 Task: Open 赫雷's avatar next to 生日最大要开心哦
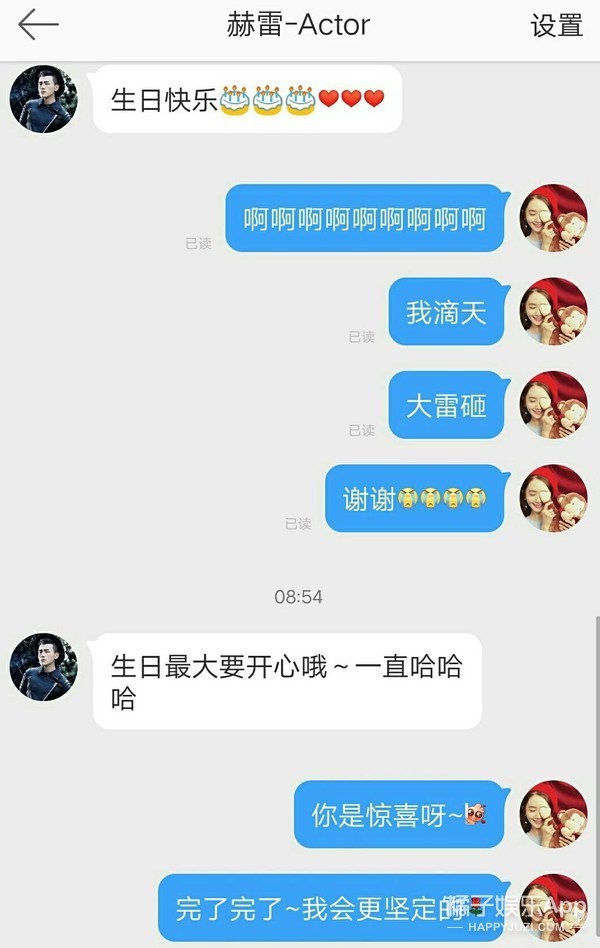(44, 667)
